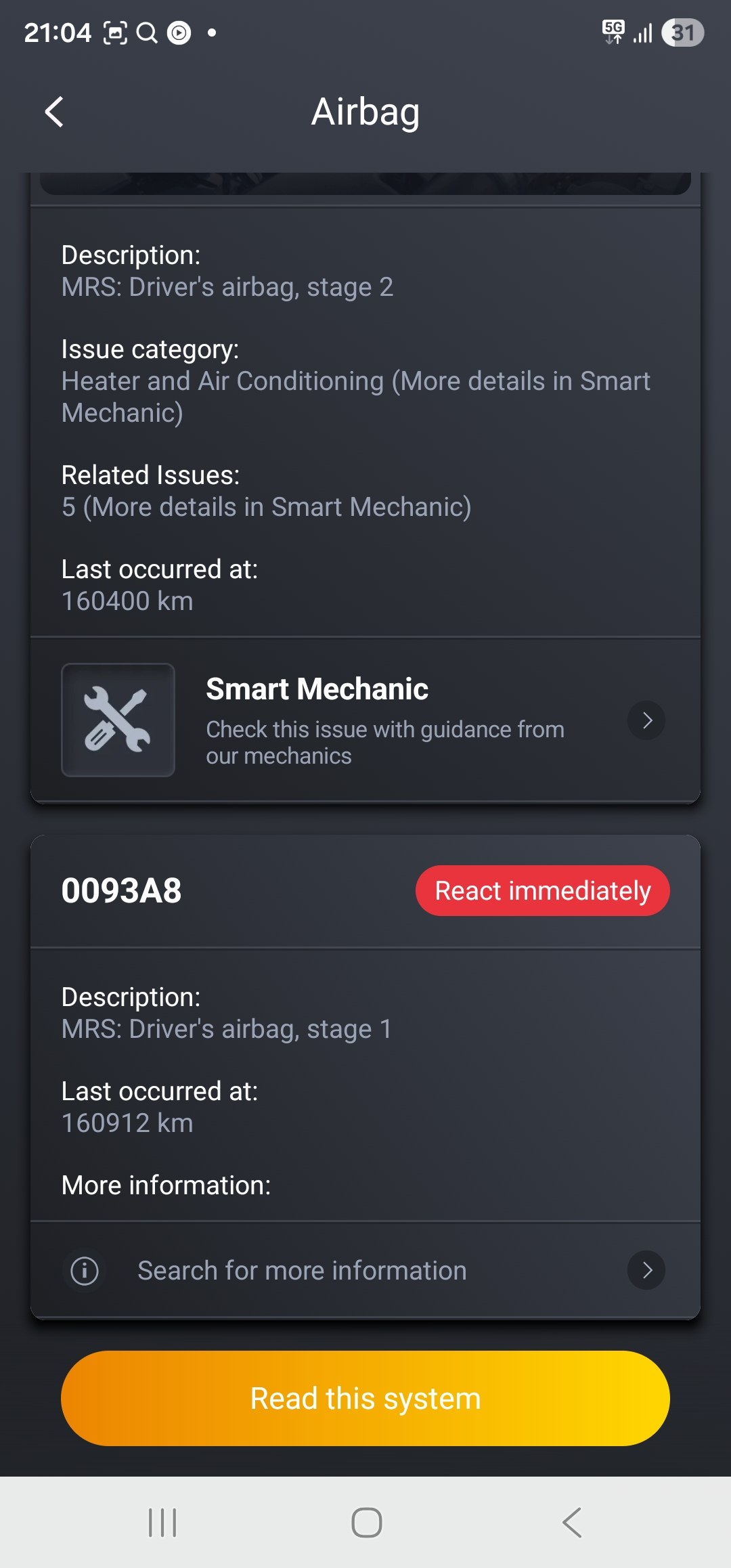
Task: Go back from the Airbag screen
Action: pyautogui.click(x=54, y=112)
